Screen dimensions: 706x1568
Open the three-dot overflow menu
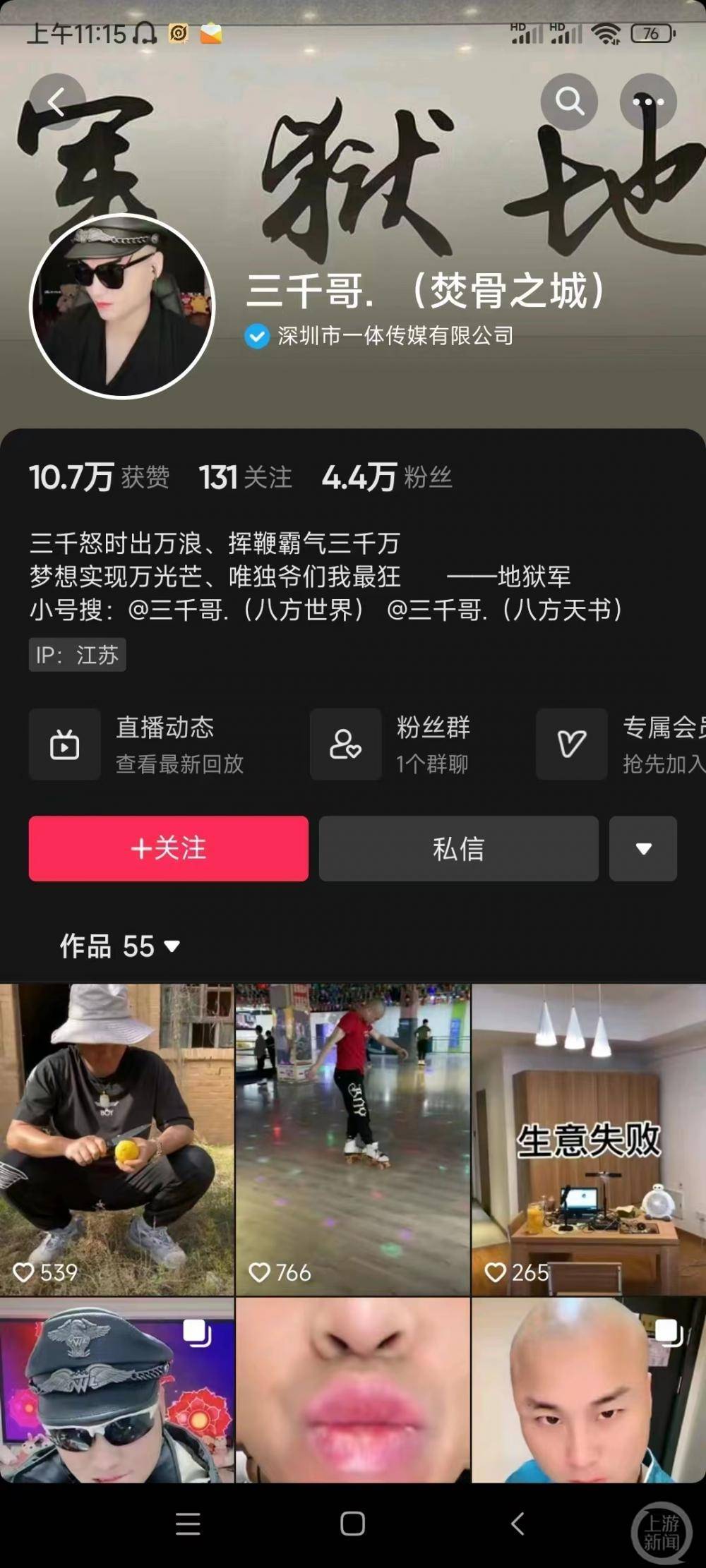click(x=648, y=102)
